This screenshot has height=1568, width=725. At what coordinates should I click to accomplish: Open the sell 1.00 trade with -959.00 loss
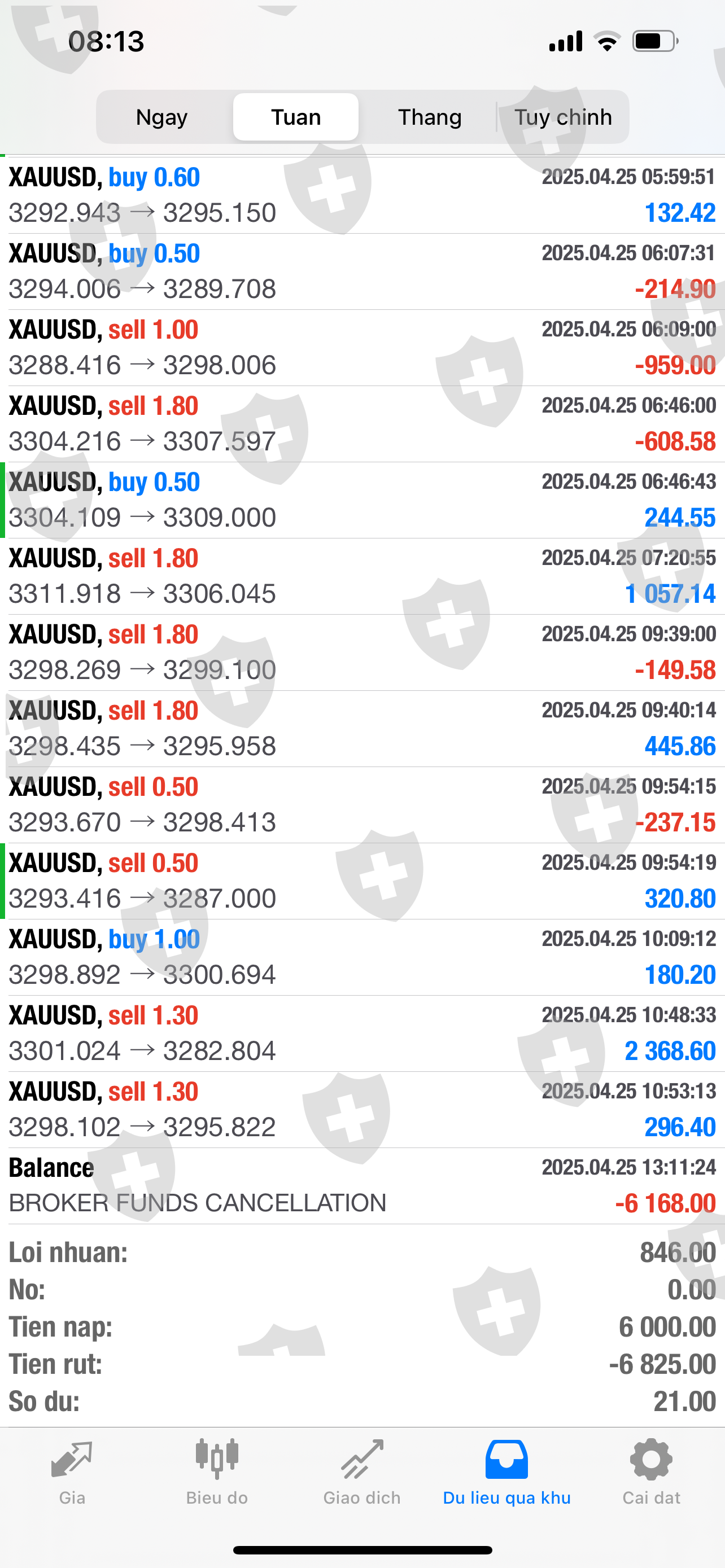(x=362, y=348)
